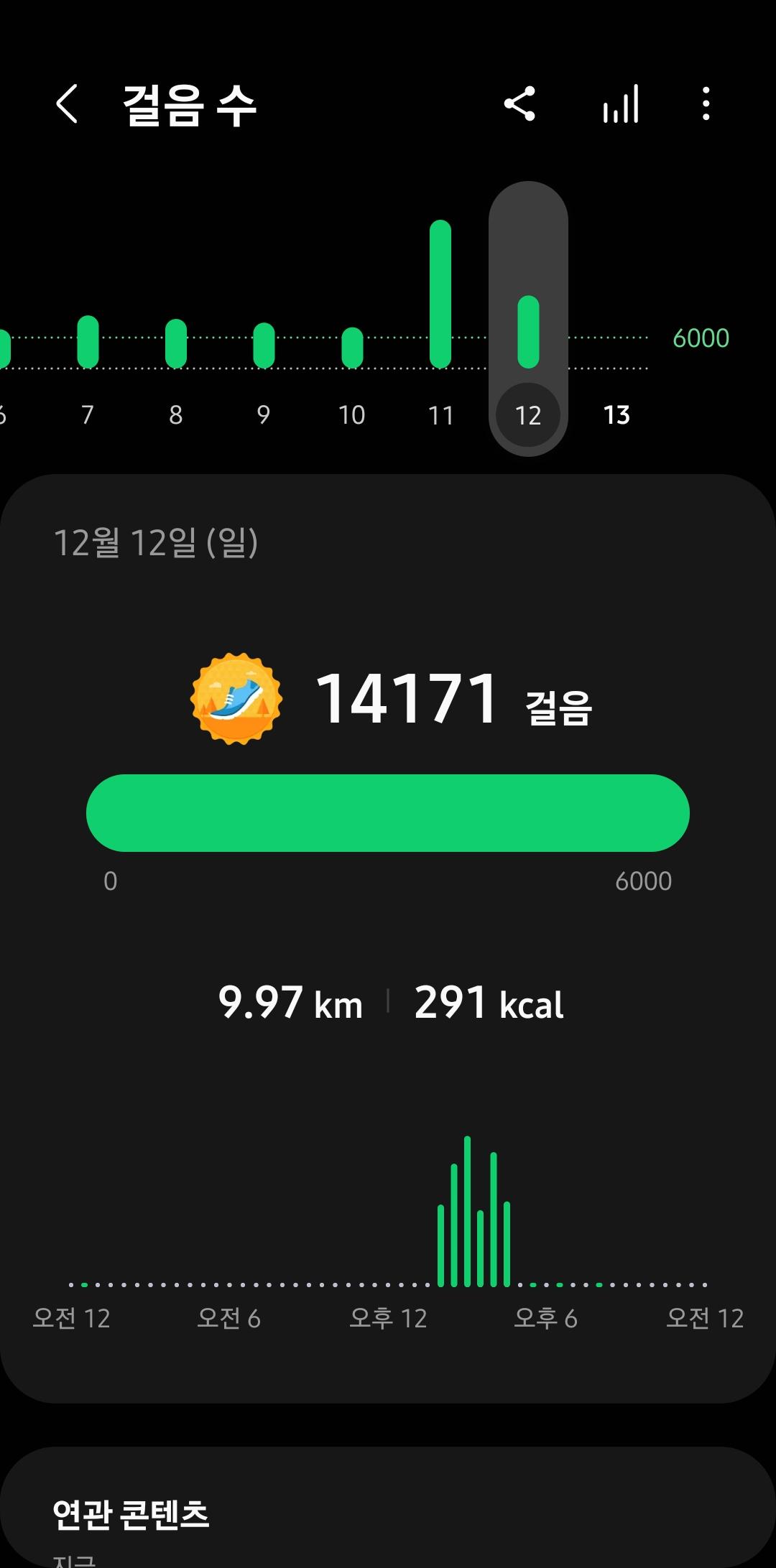Image resolution: width=776 pixels, height=1568 pixels.
Task: Open the more options menu
Action: click(706, 105)
